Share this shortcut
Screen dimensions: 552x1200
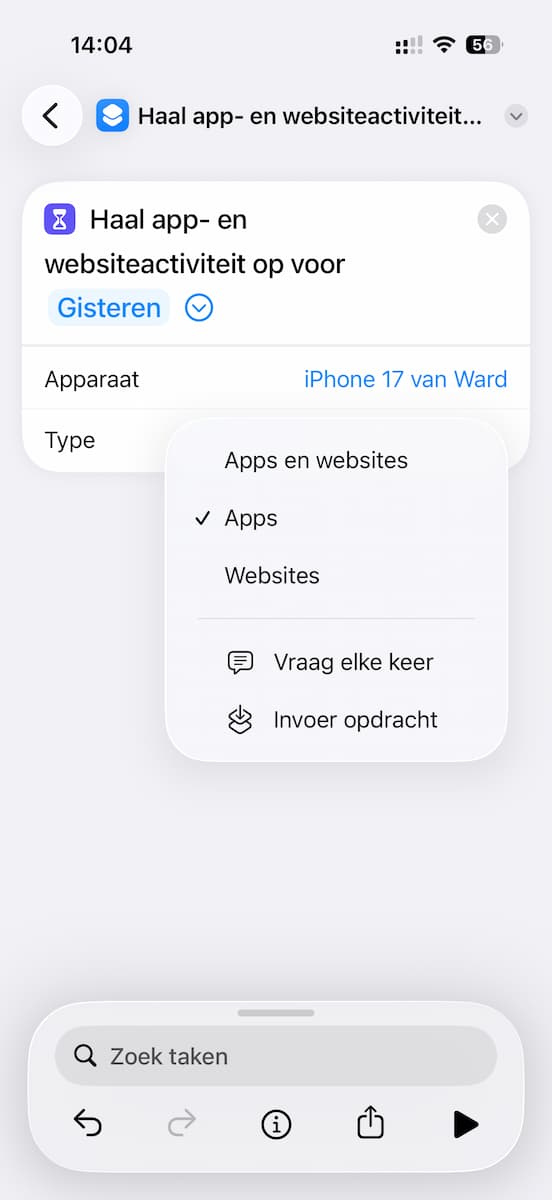(x=370, y=1123)
